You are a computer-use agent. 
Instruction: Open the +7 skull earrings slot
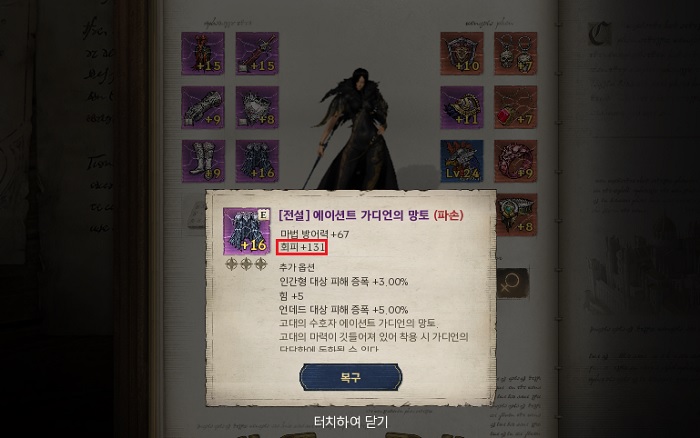(x=515, y=53)
